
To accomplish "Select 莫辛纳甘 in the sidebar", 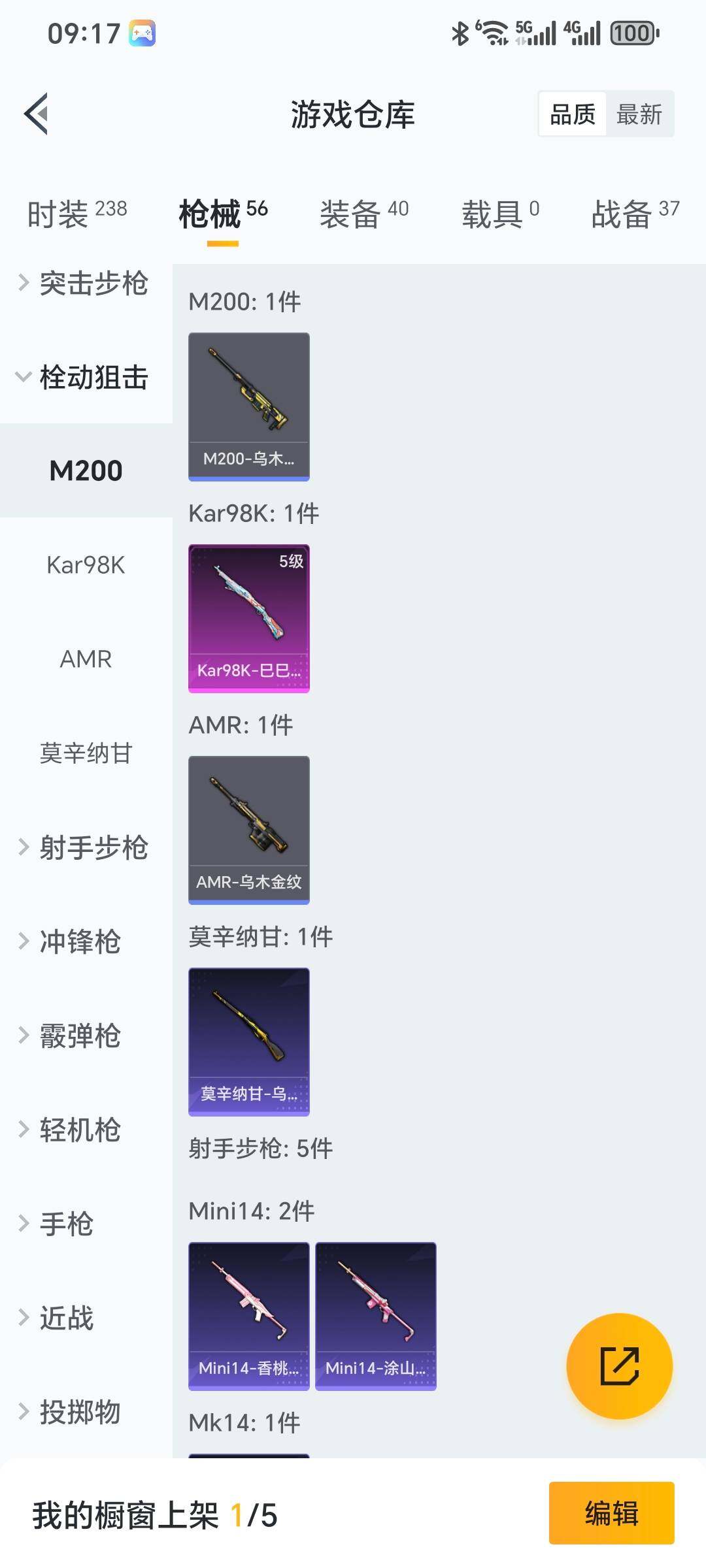I will click(x=86, y=753).
